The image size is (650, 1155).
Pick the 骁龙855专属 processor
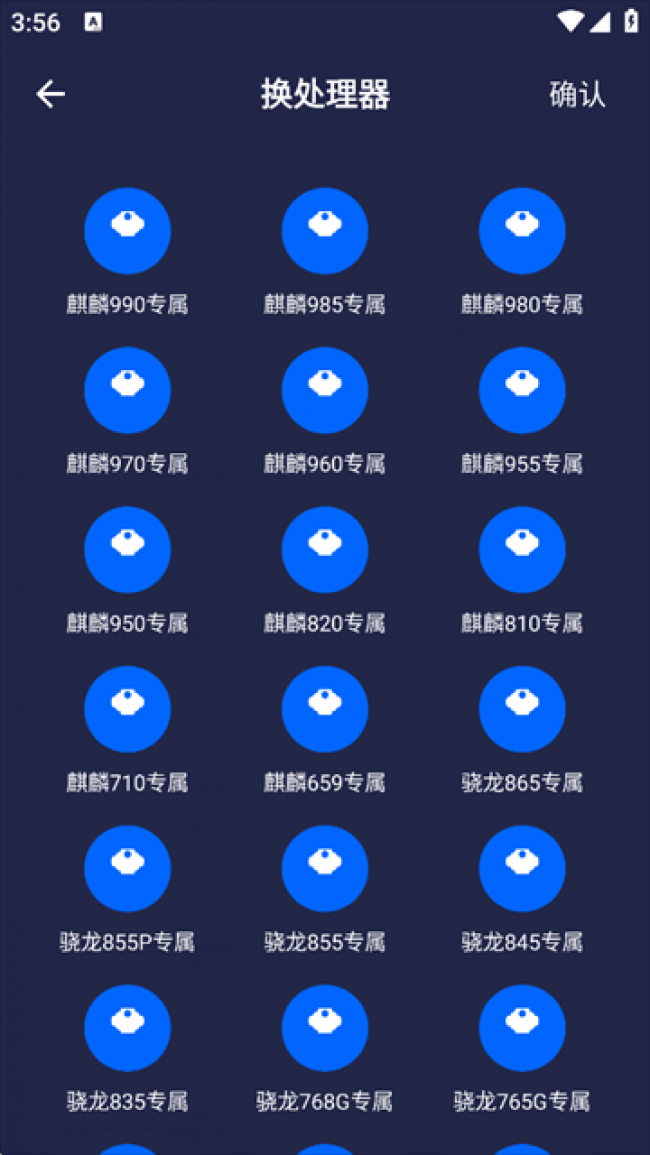pos(324,868)
